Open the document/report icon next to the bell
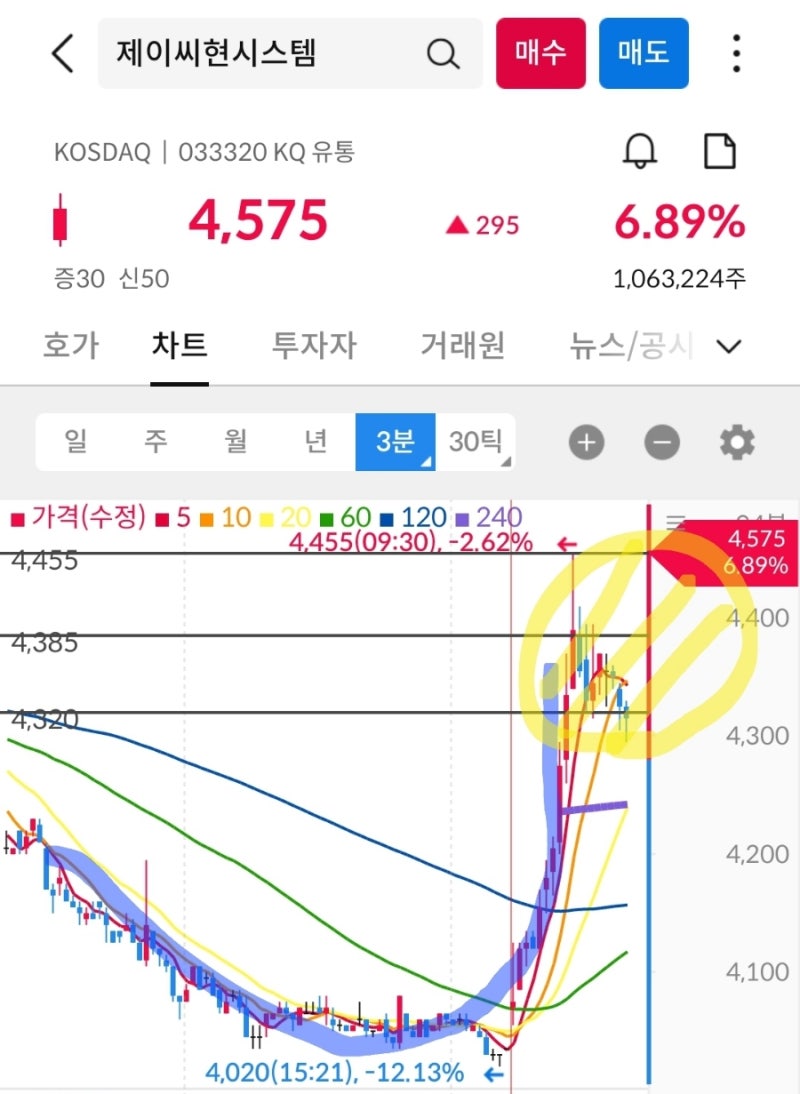 [x=722, y=152]
